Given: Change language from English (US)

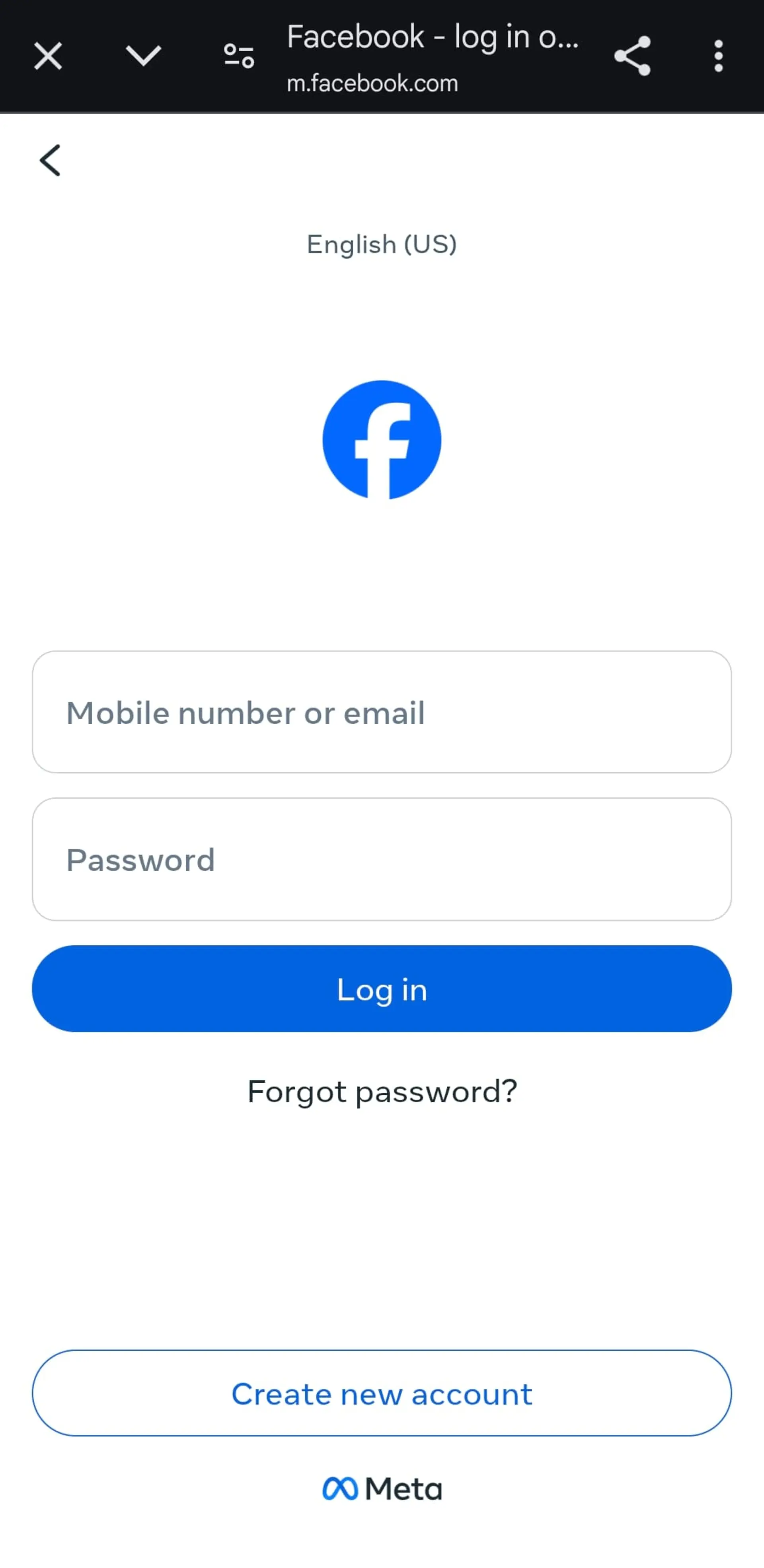Looking at the screenshot, I should (x=382, y=245).
